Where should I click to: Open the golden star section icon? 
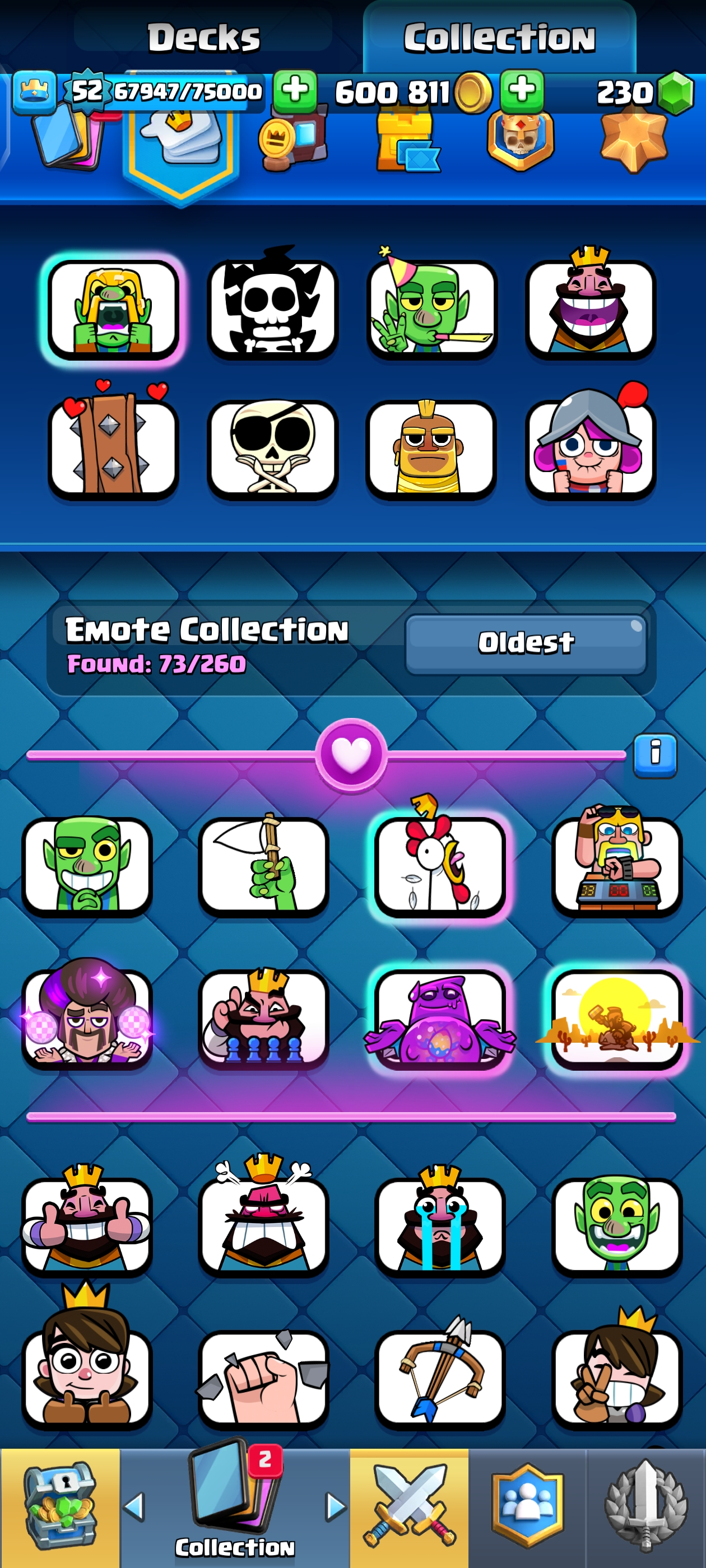point(634,141)
